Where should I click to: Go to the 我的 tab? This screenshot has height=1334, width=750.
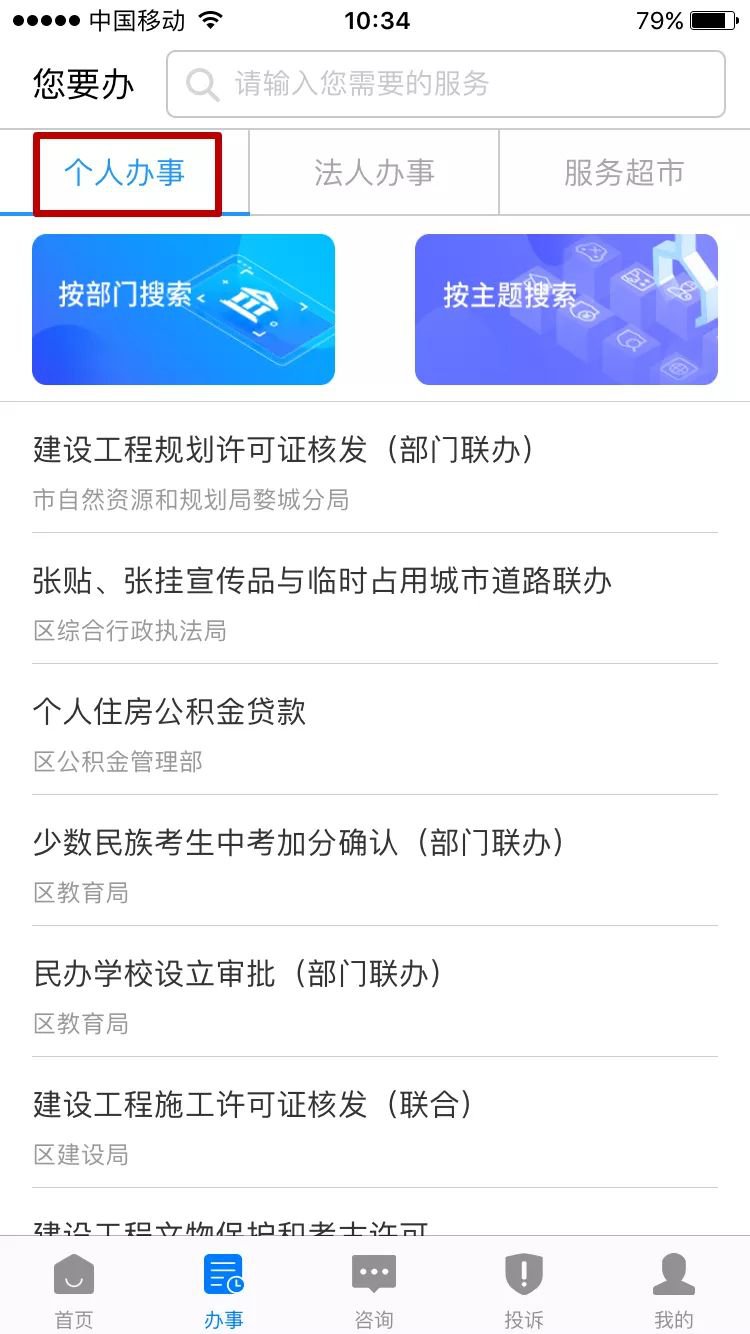[x=673, y=1291]
